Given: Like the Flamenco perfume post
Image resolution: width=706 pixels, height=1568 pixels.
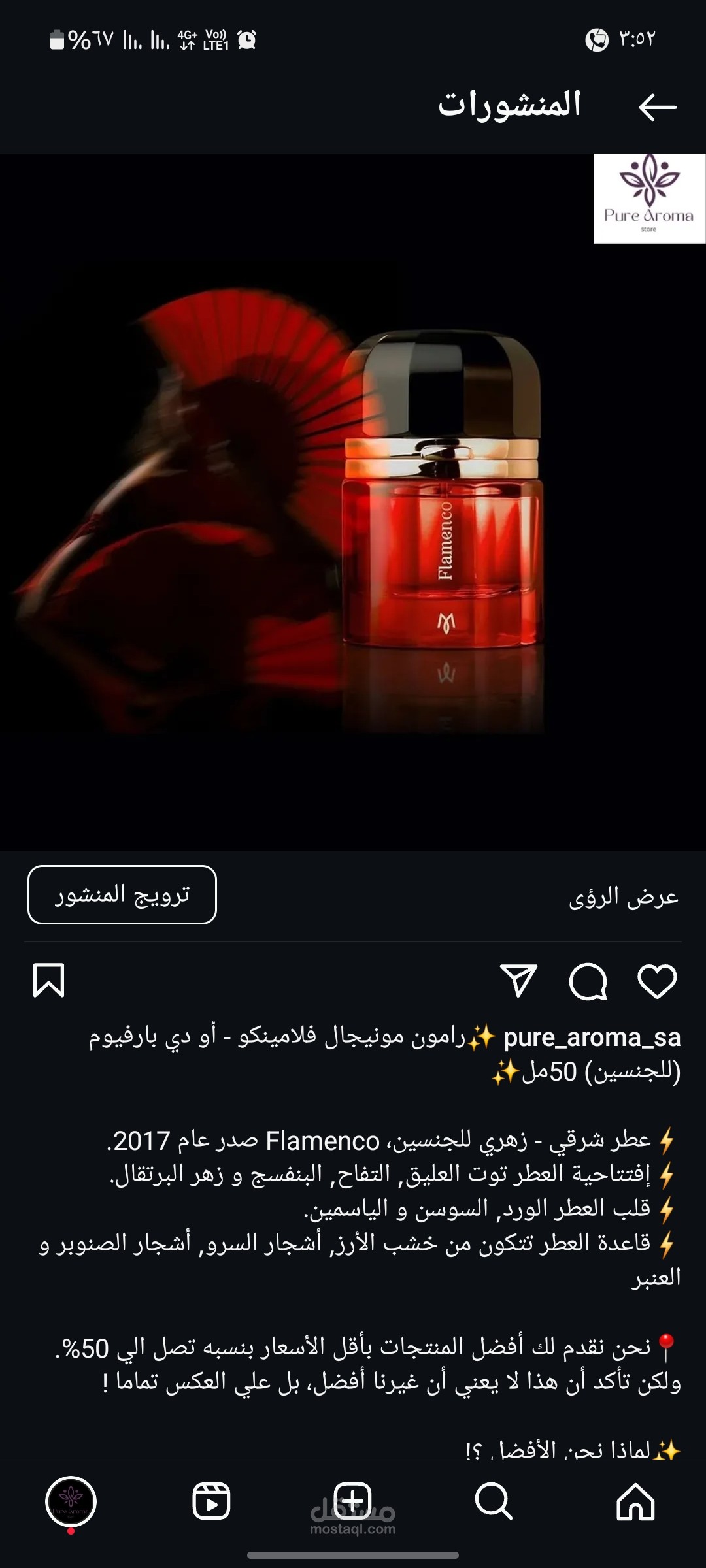Looking at the screenshot, I should (x=656, y=981).
